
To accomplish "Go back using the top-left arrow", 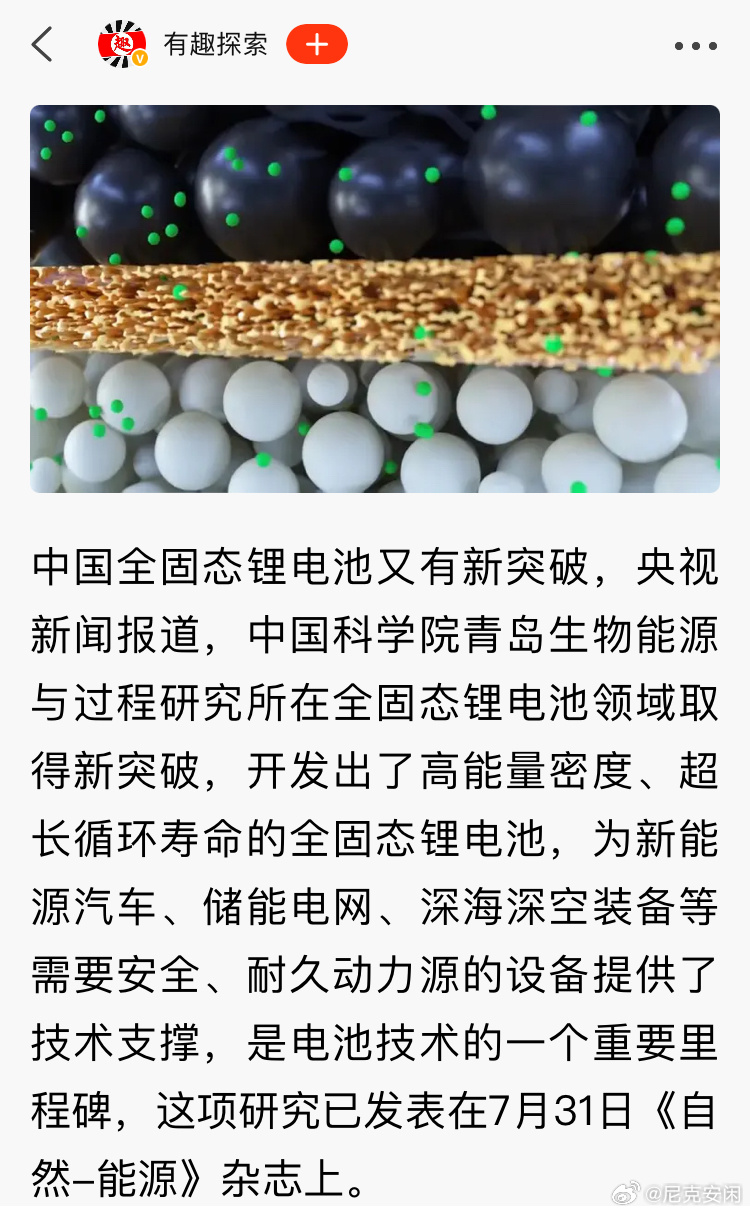I will 42,45.
